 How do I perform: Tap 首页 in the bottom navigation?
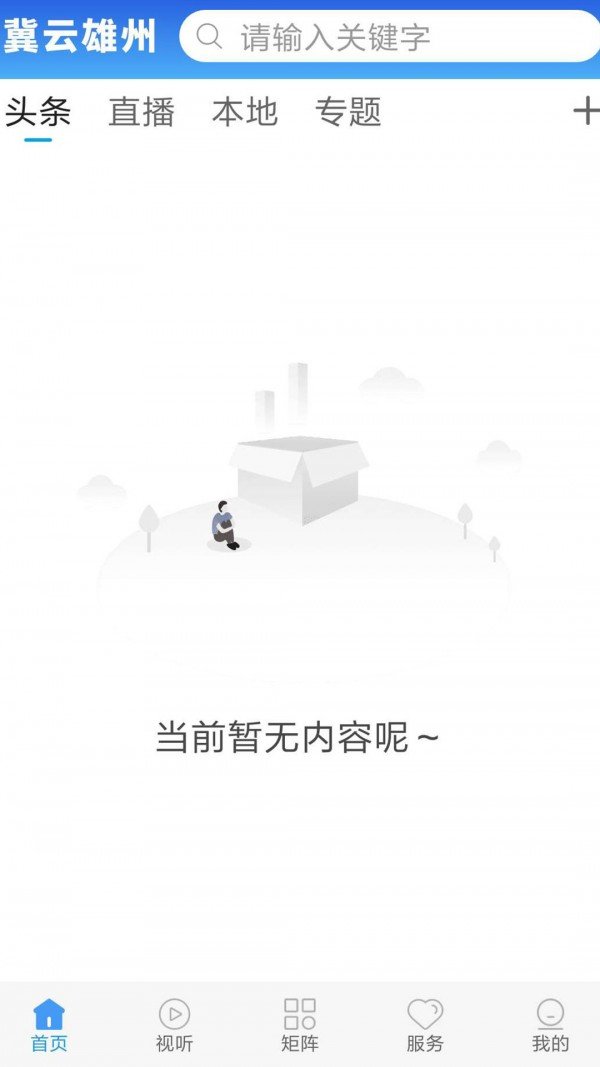(49, 1025)
